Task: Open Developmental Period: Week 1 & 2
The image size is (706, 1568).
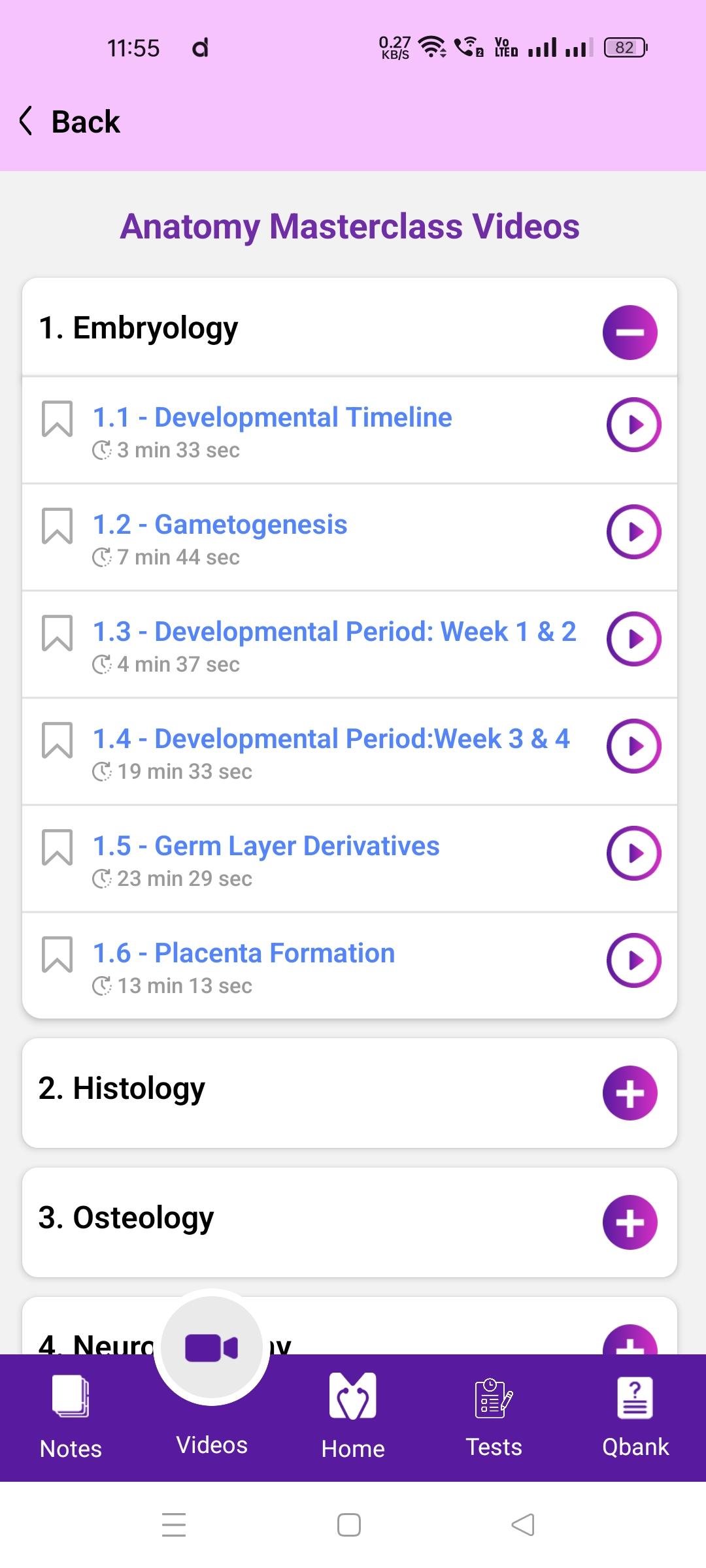Action: [334, 632]
